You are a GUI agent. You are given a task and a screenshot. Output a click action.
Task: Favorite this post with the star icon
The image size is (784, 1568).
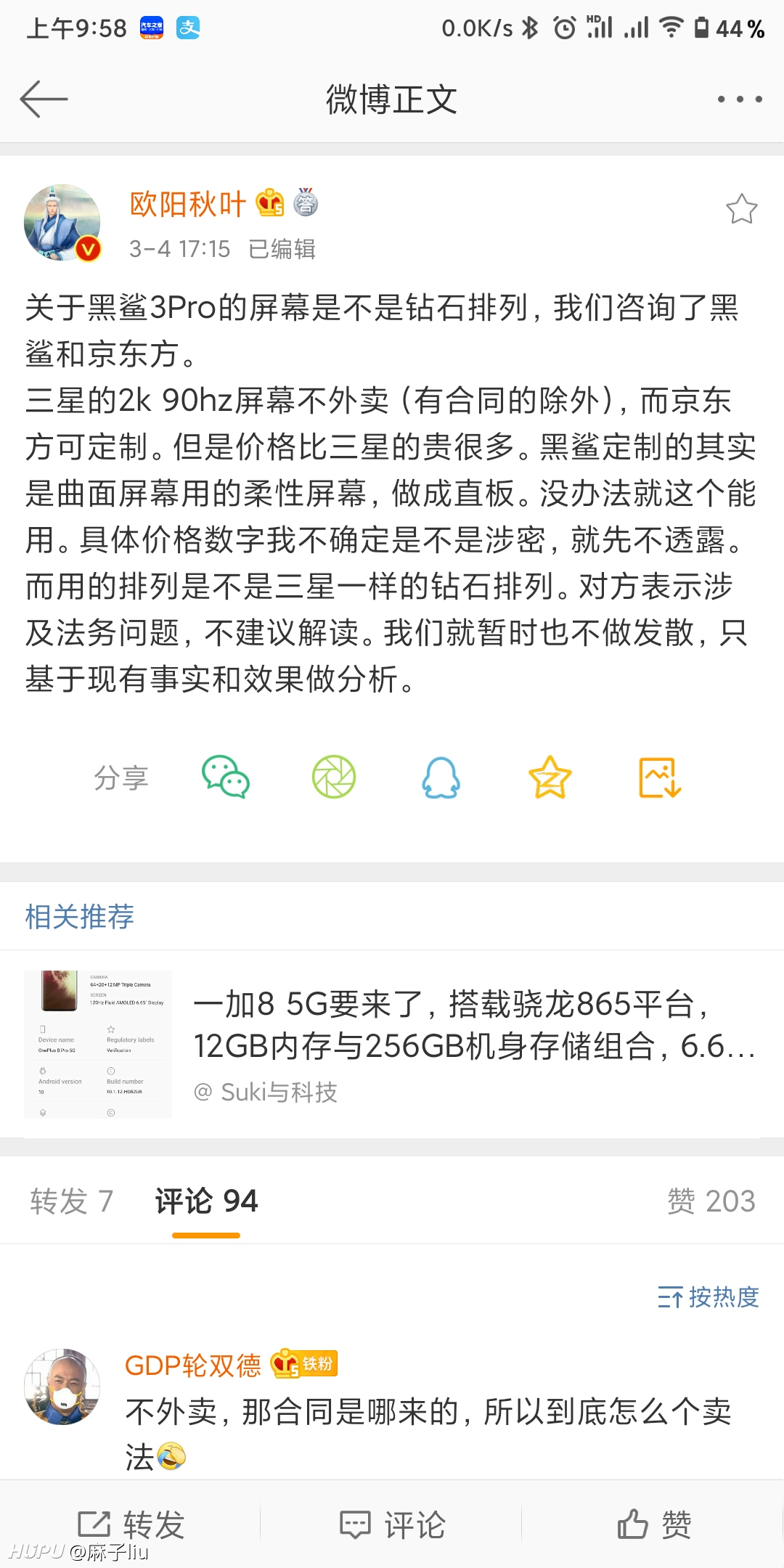741,209
